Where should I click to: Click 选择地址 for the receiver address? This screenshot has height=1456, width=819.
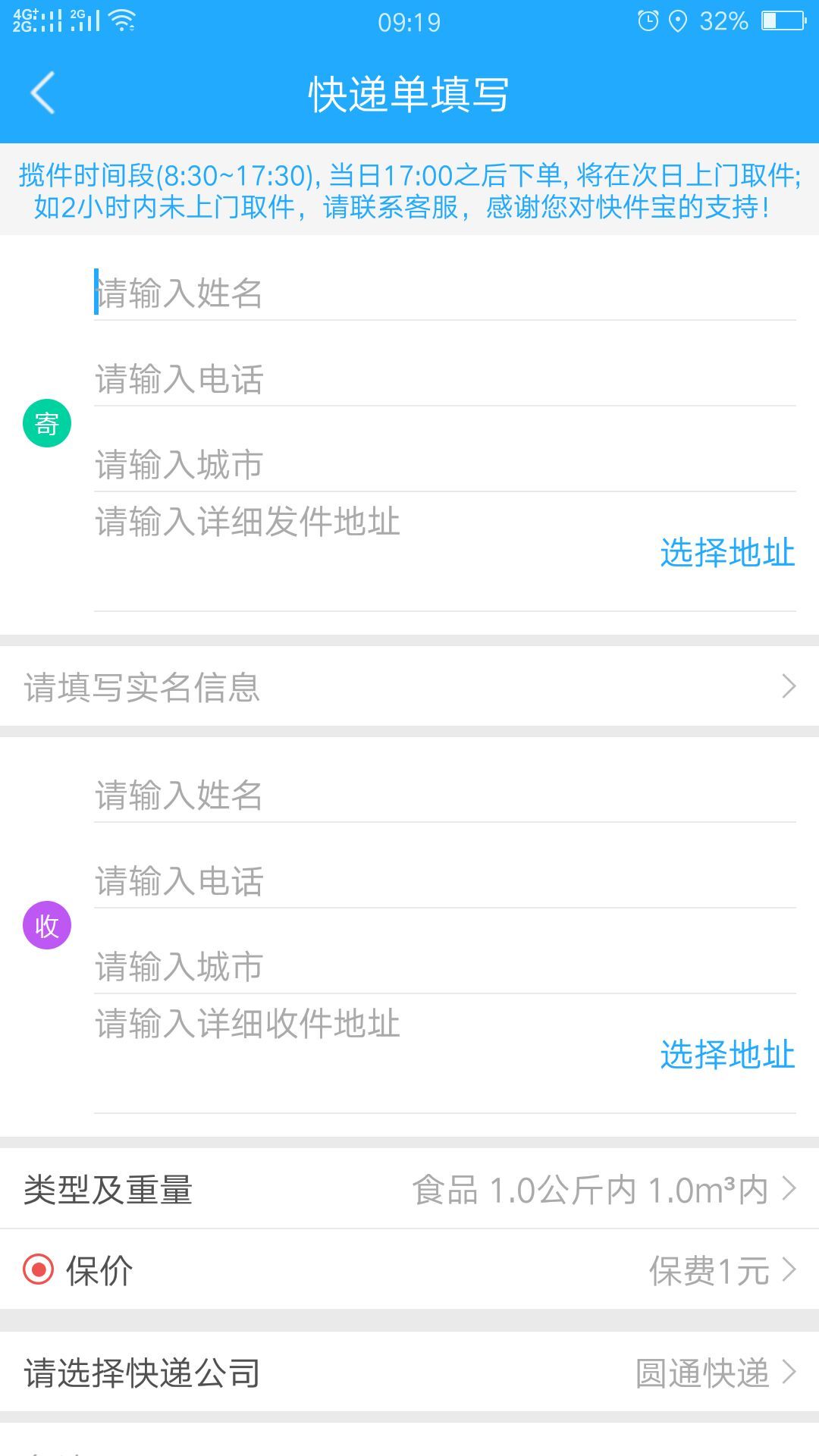coord(728,1055)
